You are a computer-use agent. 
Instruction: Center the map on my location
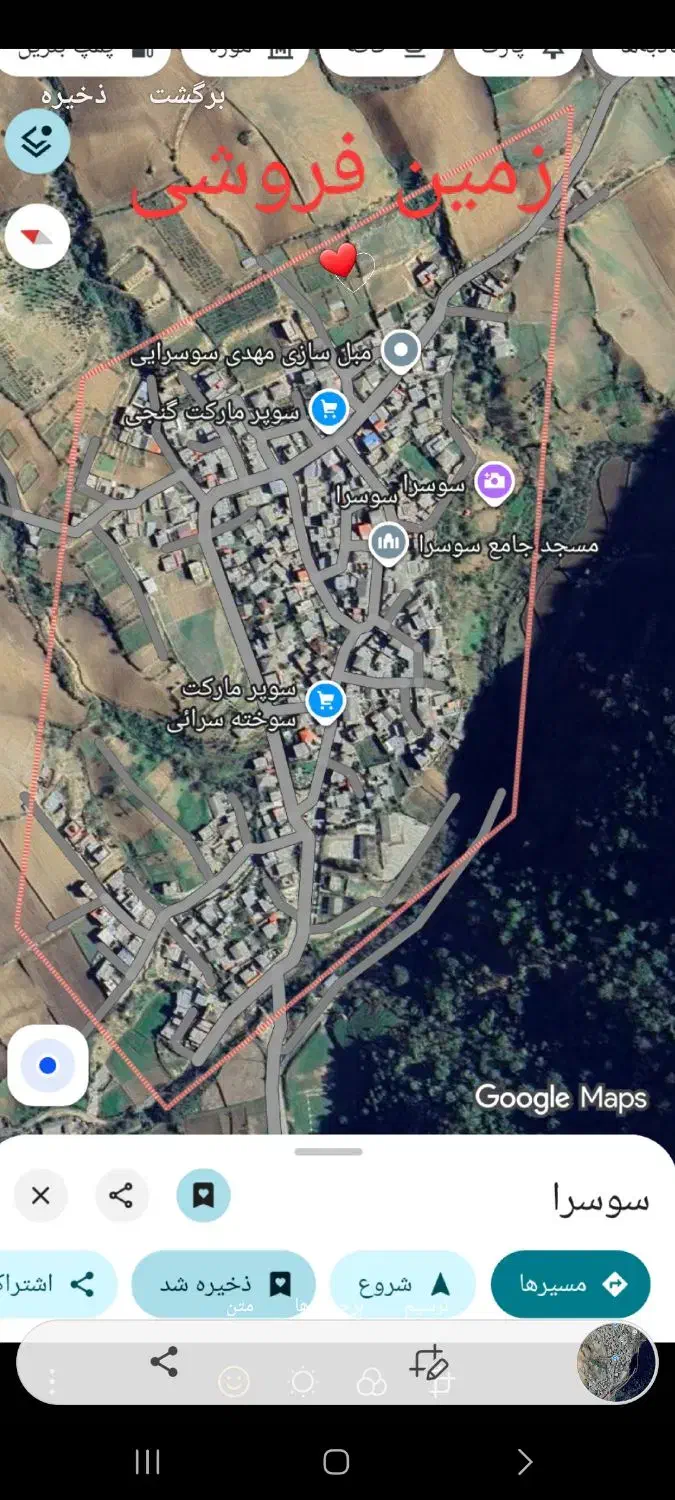coord(48,1065)
